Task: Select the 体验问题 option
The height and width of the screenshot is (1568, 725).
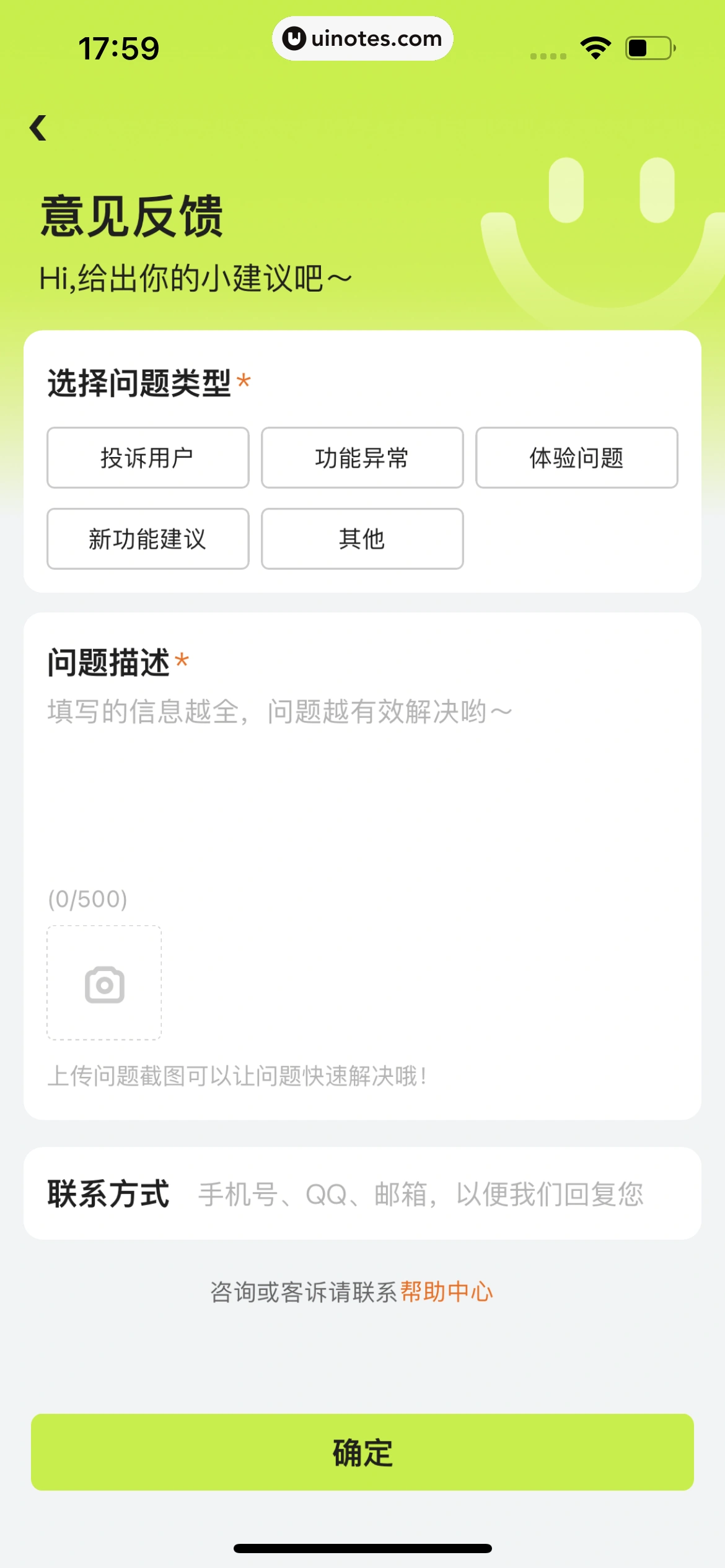Action: click(x=577, y=458)
